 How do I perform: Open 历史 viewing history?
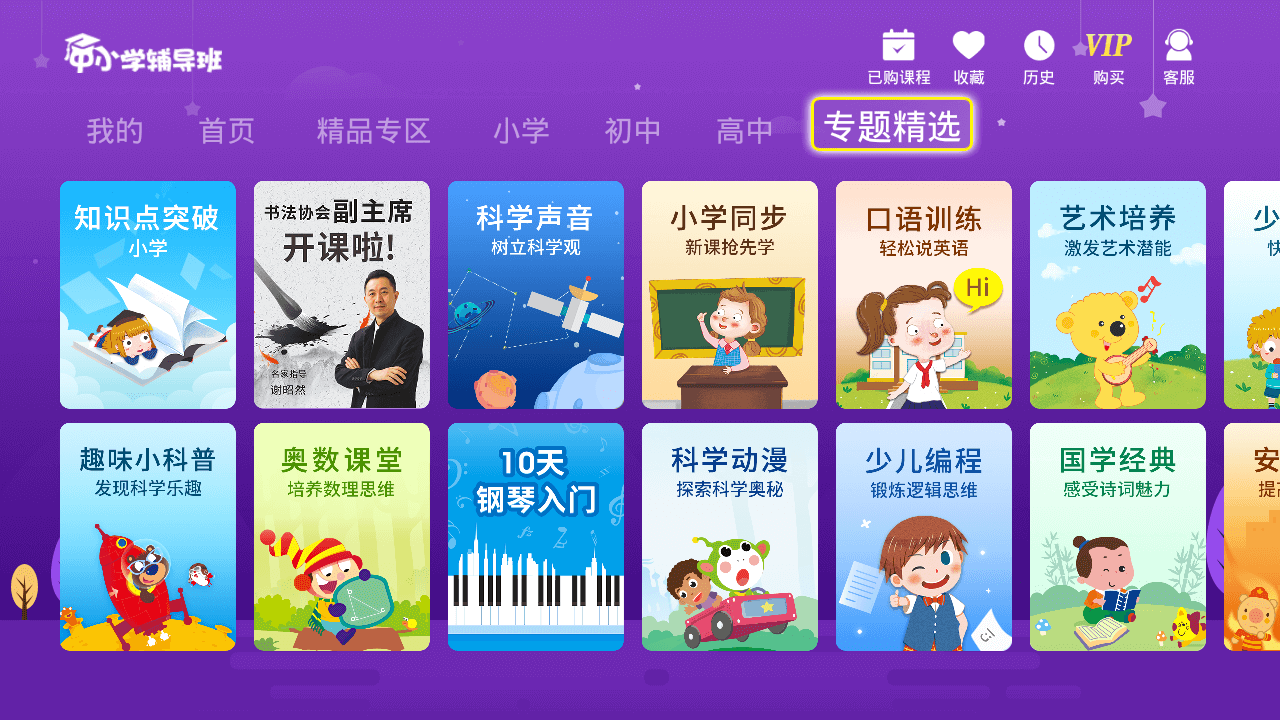coord(1038,57)
